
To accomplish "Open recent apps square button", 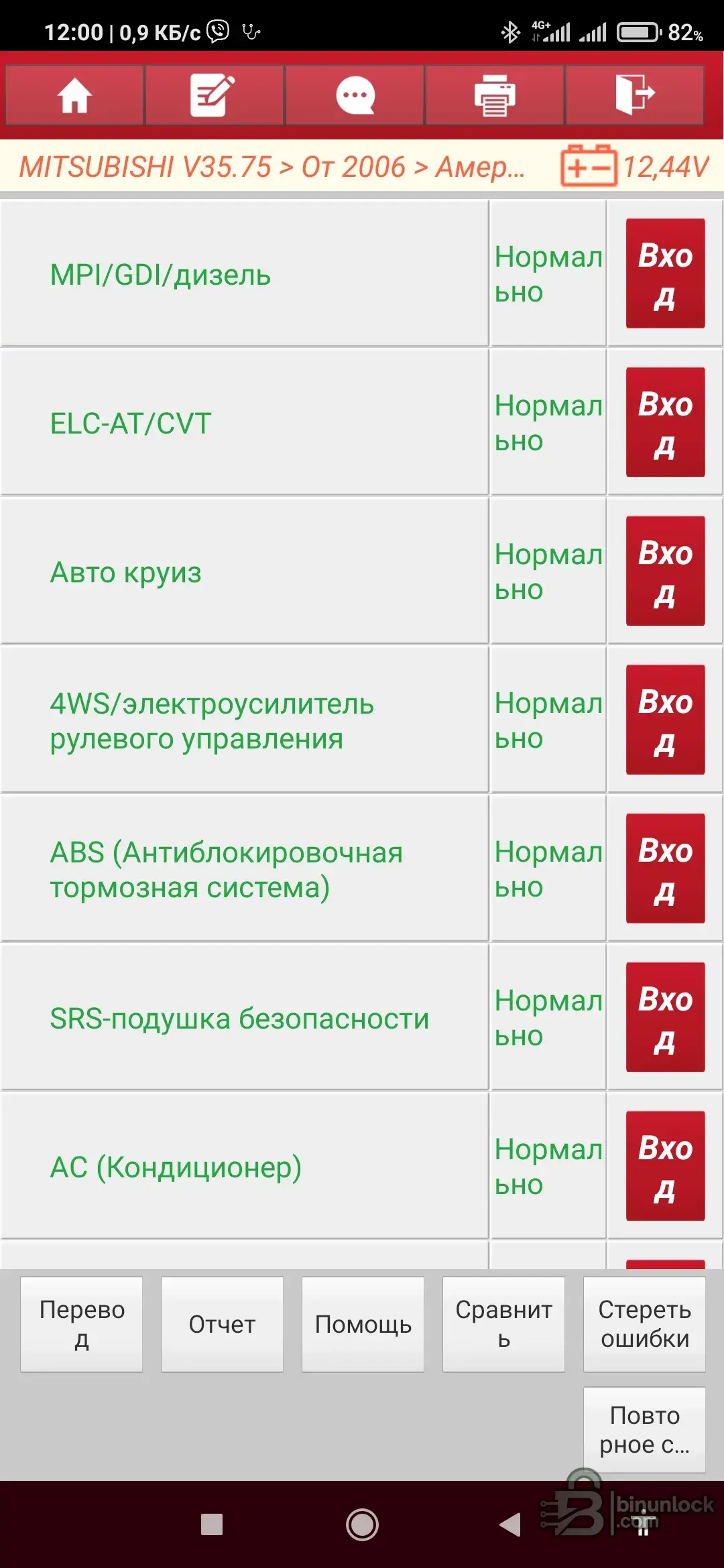I will tap(212, 1524).
